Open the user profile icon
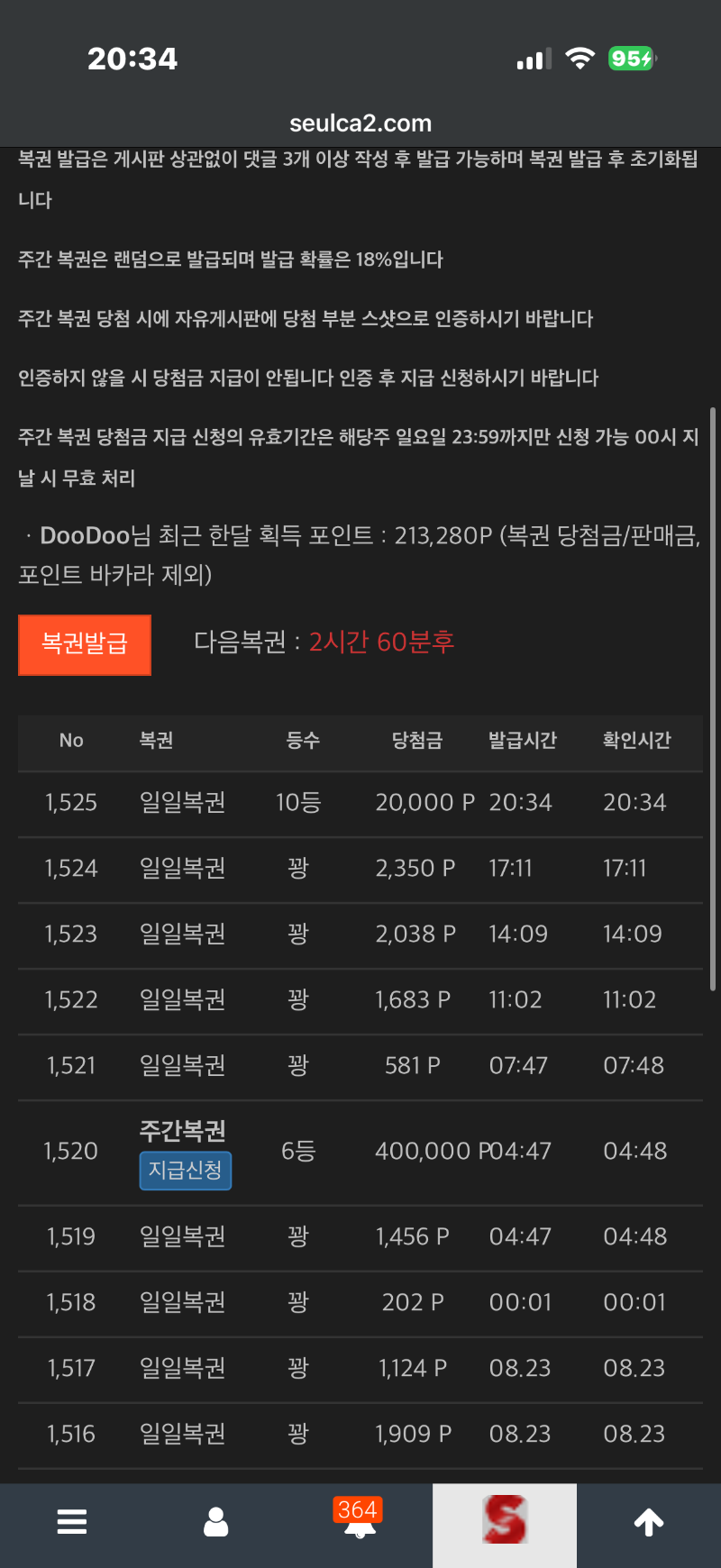Screen dimensions: 721x1568 pos(216,1522)
